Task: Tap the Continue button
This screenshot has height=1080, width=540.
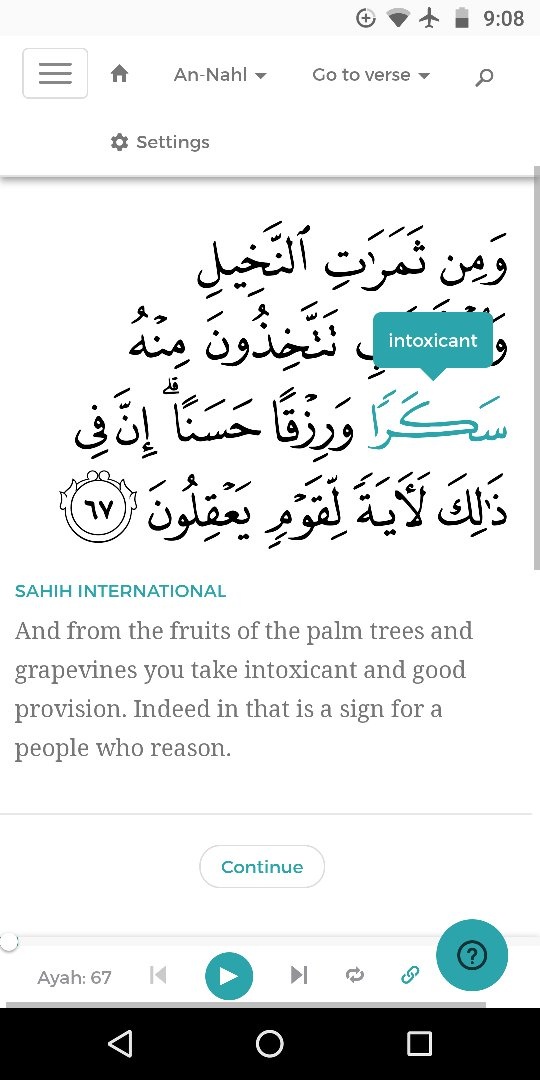Action: click(262, 866)
